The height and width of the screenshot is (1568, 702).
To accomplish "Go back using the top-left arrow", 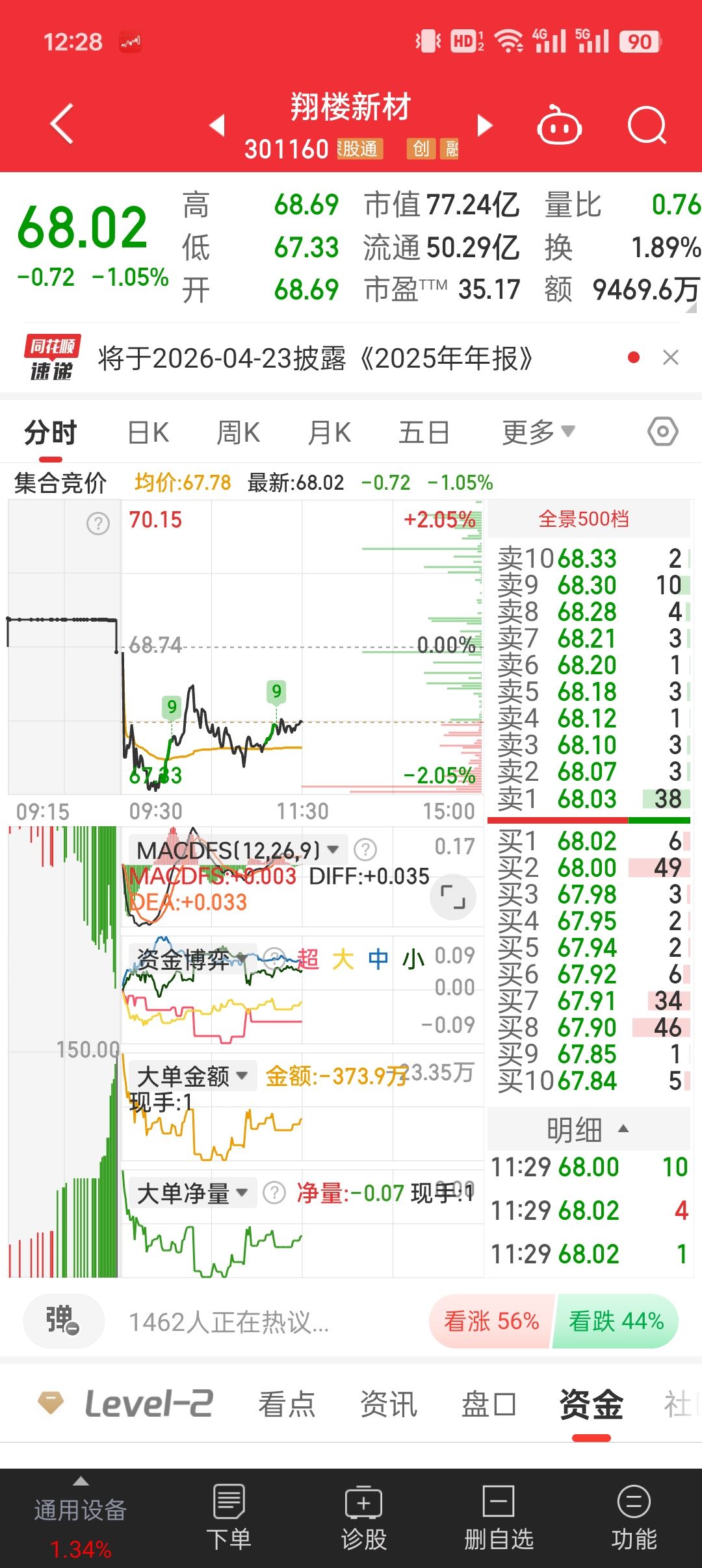I will (62, 123).
